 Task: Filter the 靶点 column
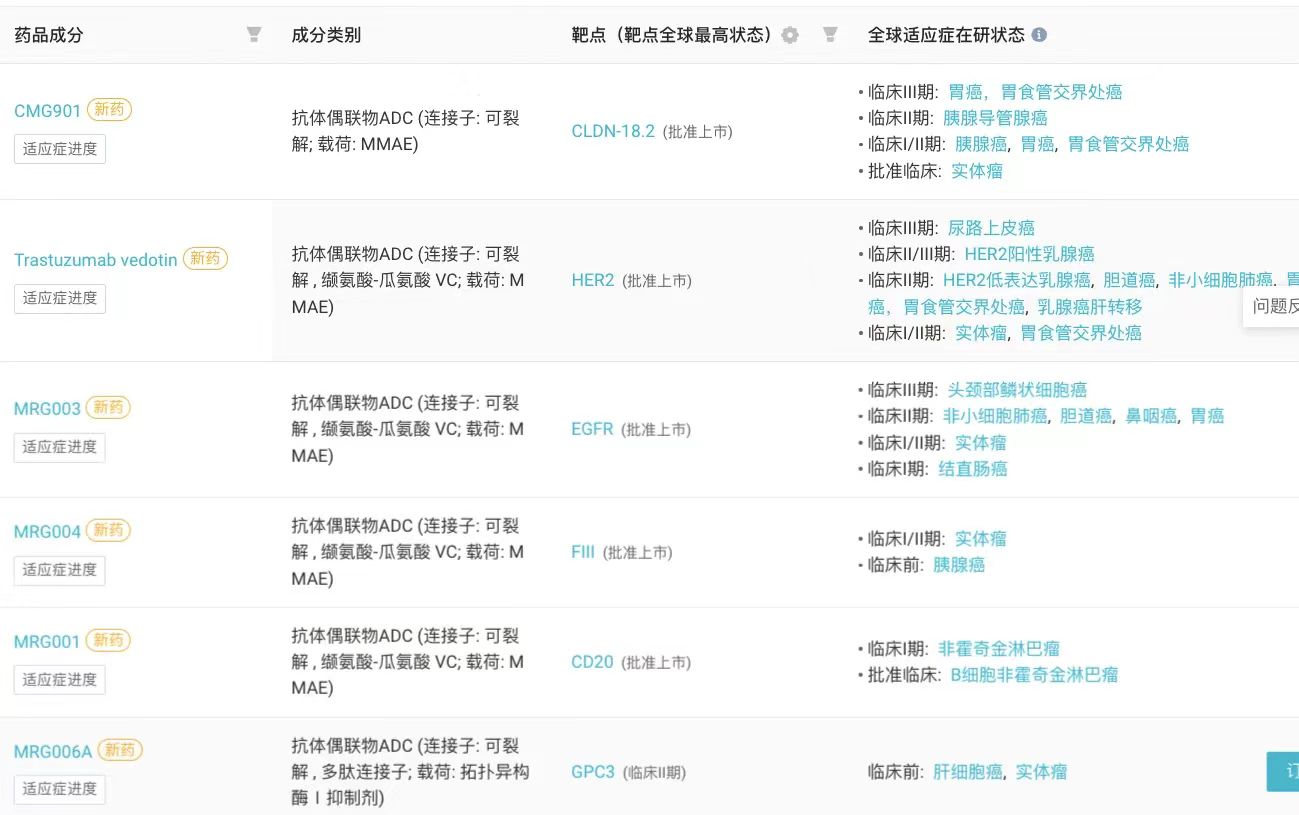point(830,35)
